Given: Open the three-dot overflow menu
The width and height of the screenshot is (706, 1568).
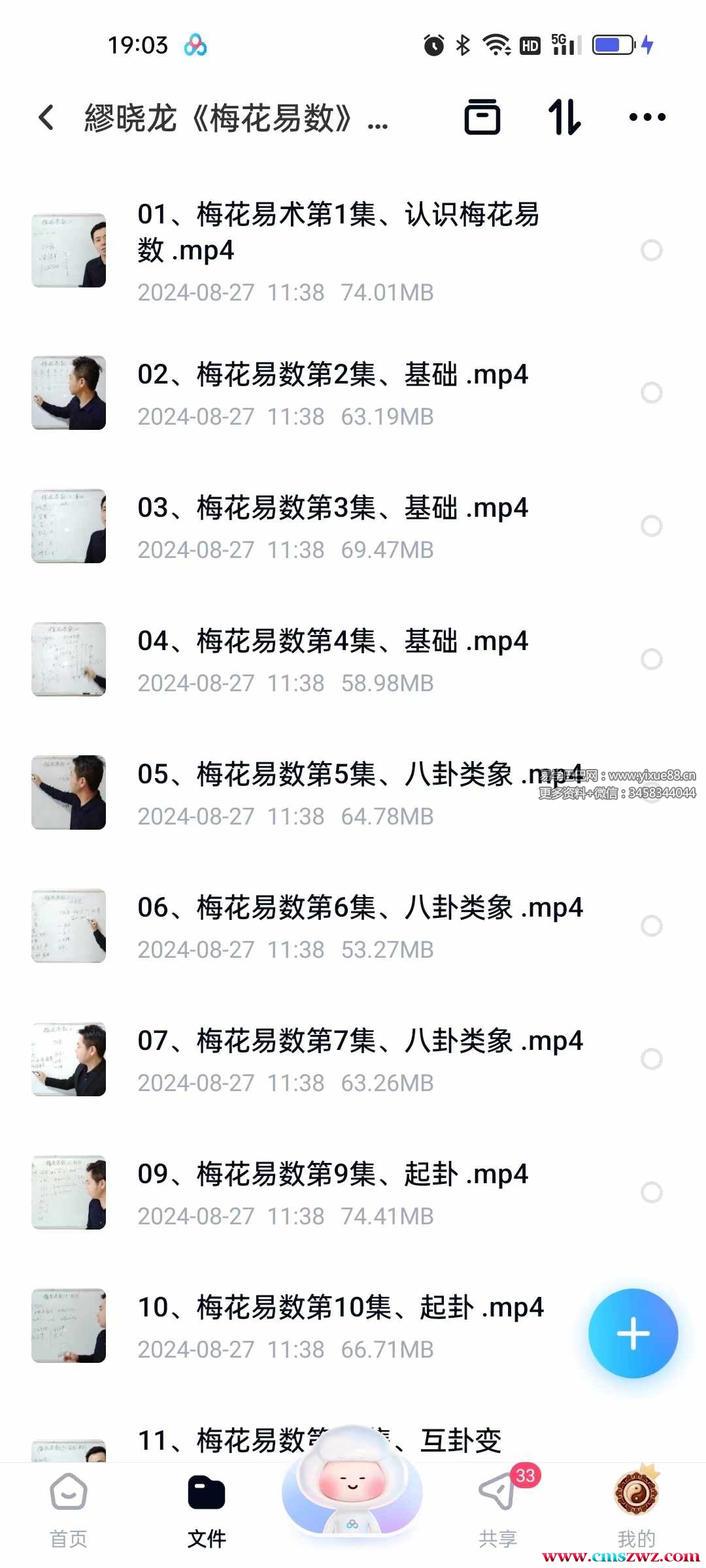Looking at the screenshot, I should coord(647,118).
